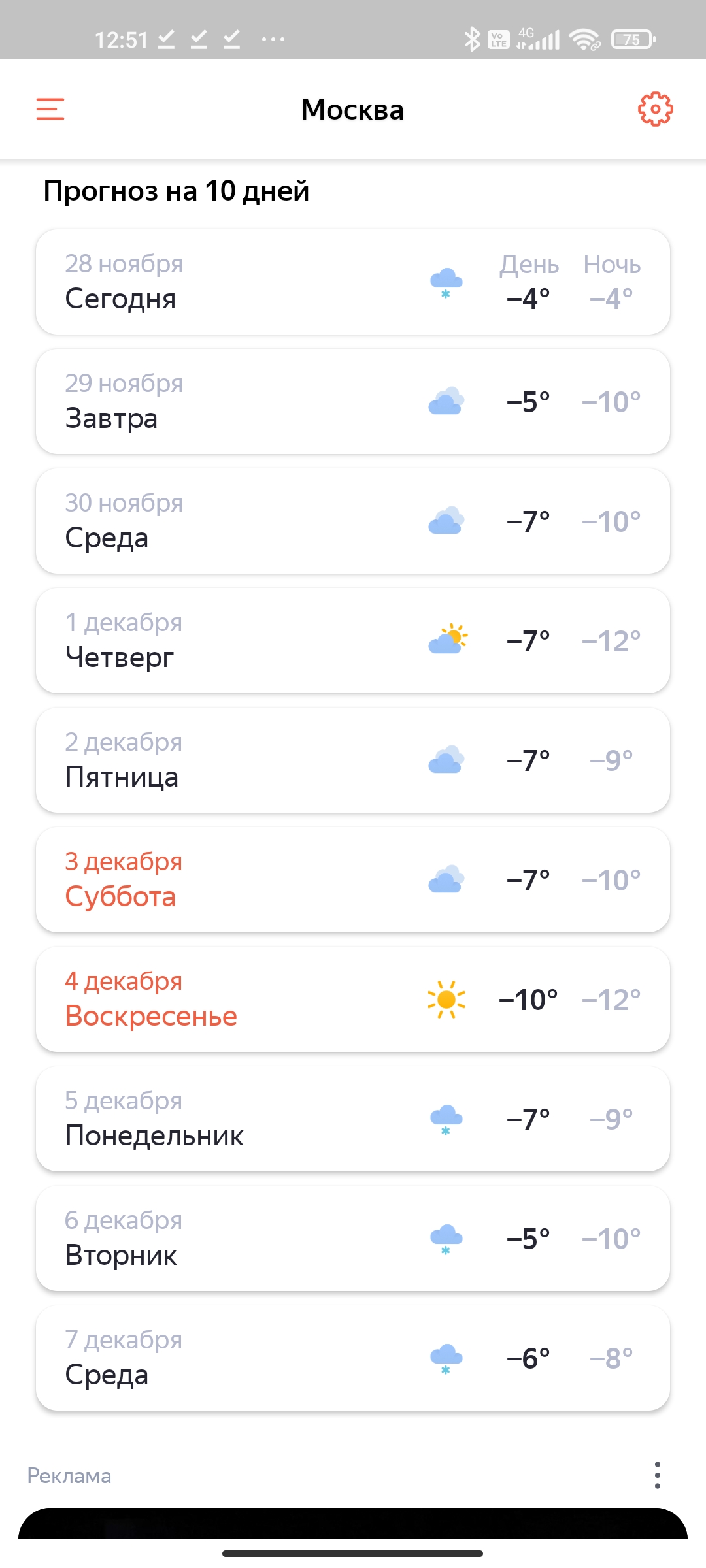The width and height of the screenshot is (706, 1568).
Task: Open forecast for 28 ноября Сегодня
Action: pyautogui.click(x=353, y=282)
